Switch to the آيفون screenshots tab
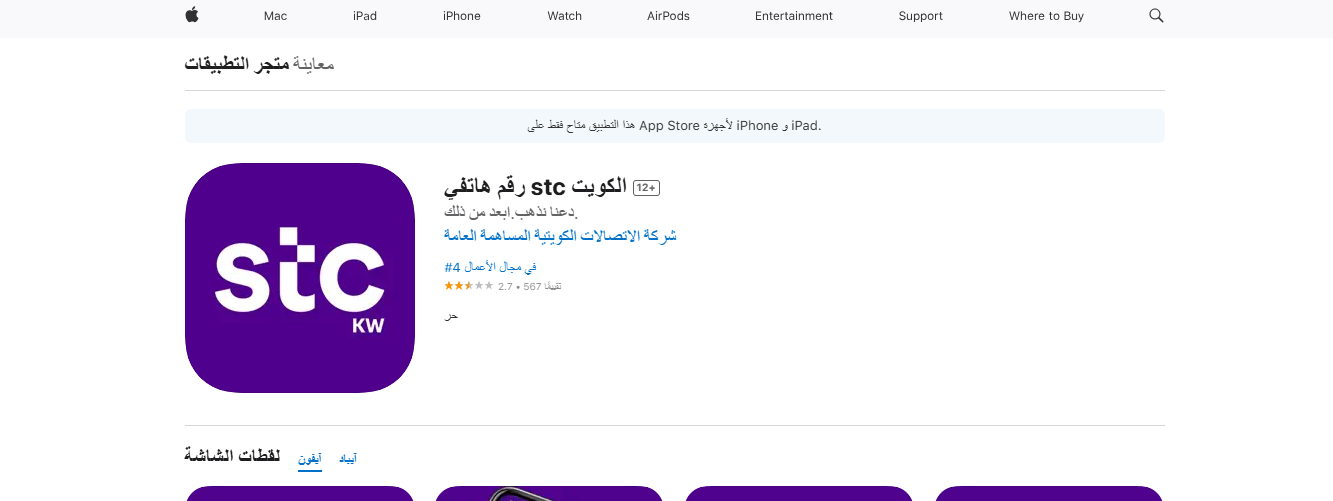The width and height of the screenshot is (1333, 501). pos(310,459)
